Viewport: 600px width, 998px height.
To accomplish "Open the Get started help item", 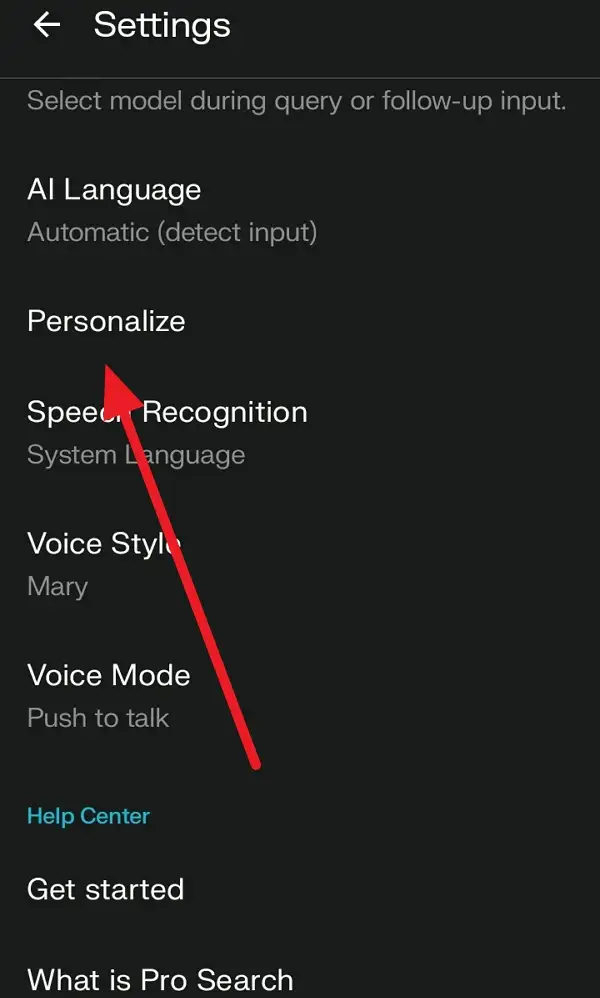I will 300,889.
